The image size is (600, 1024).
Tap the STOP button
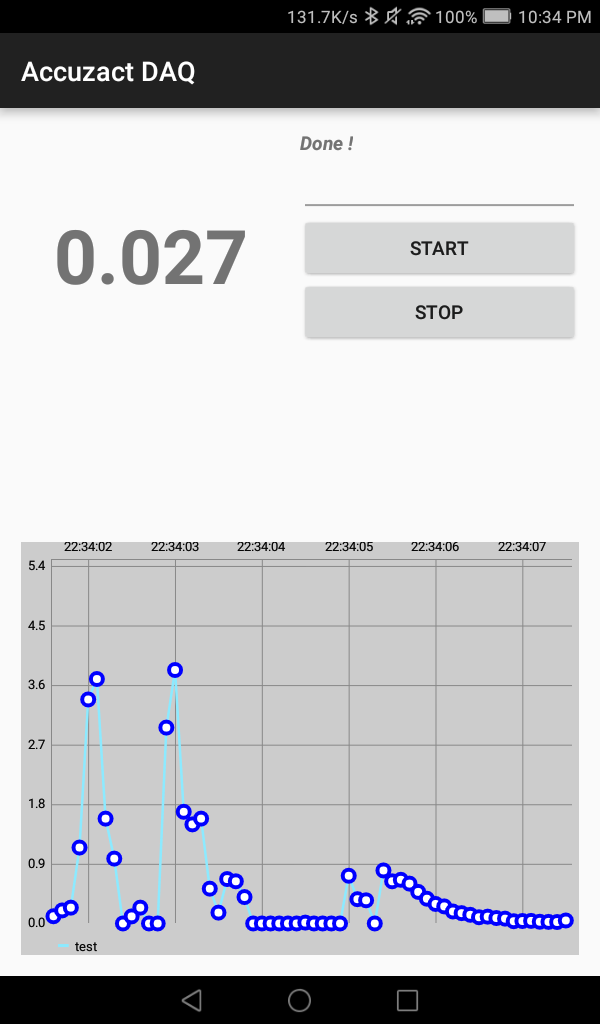coord(439,312)
